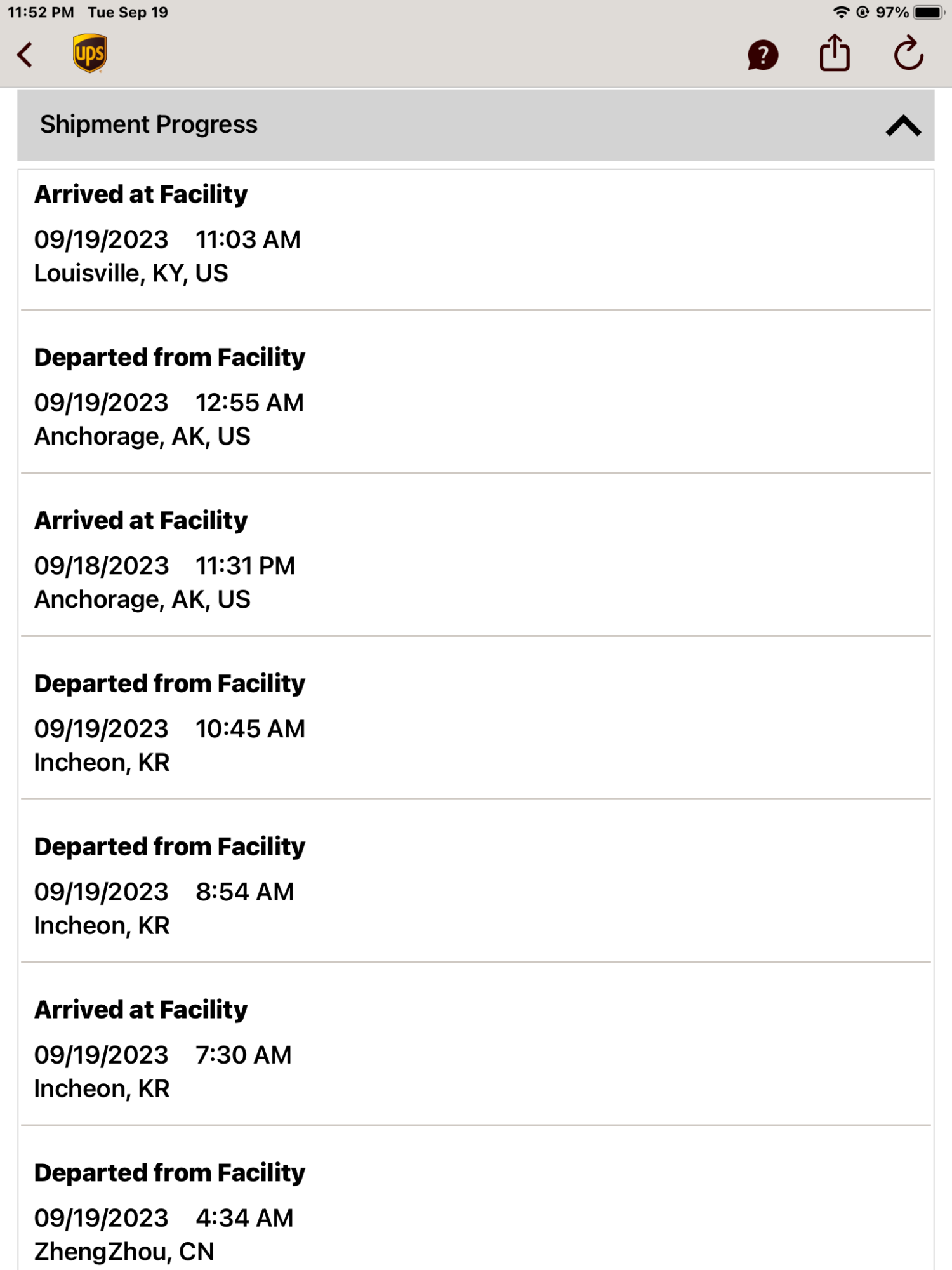
Task: Open the help chat icon
Action: tap(762, 55)
